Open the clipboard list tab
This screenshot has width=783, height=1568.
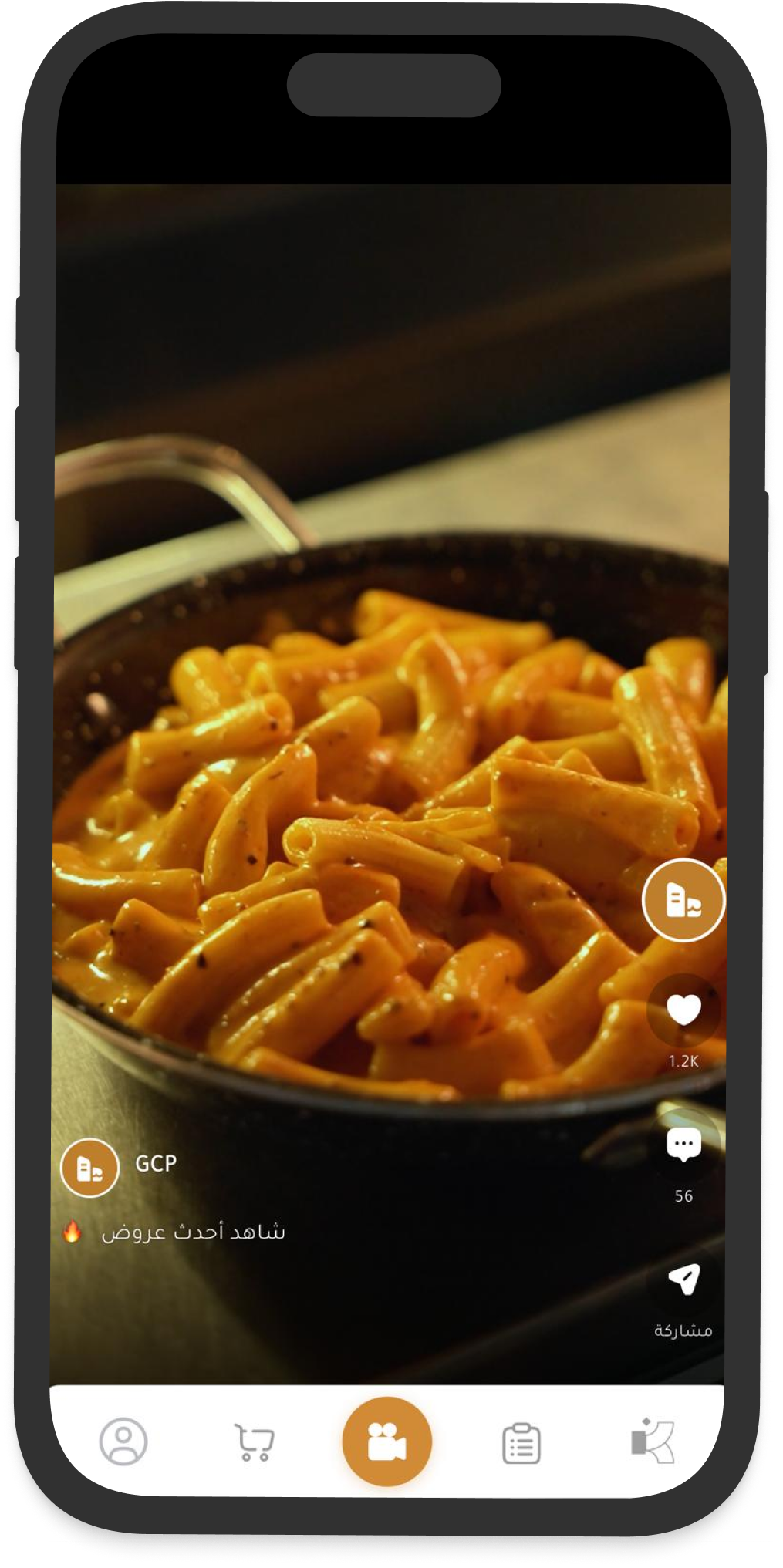(x=521, y=1443)
